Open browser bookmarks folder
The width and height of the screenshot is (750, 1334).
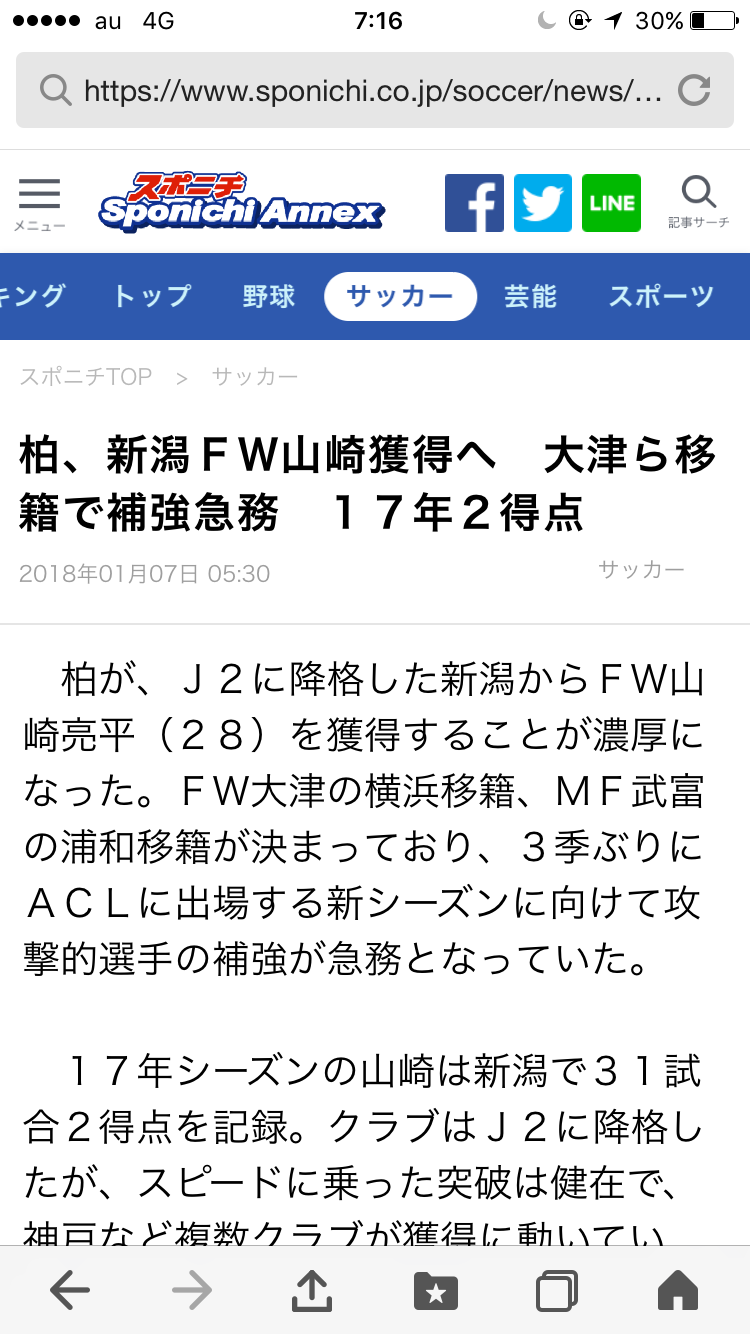(435, 1291)
